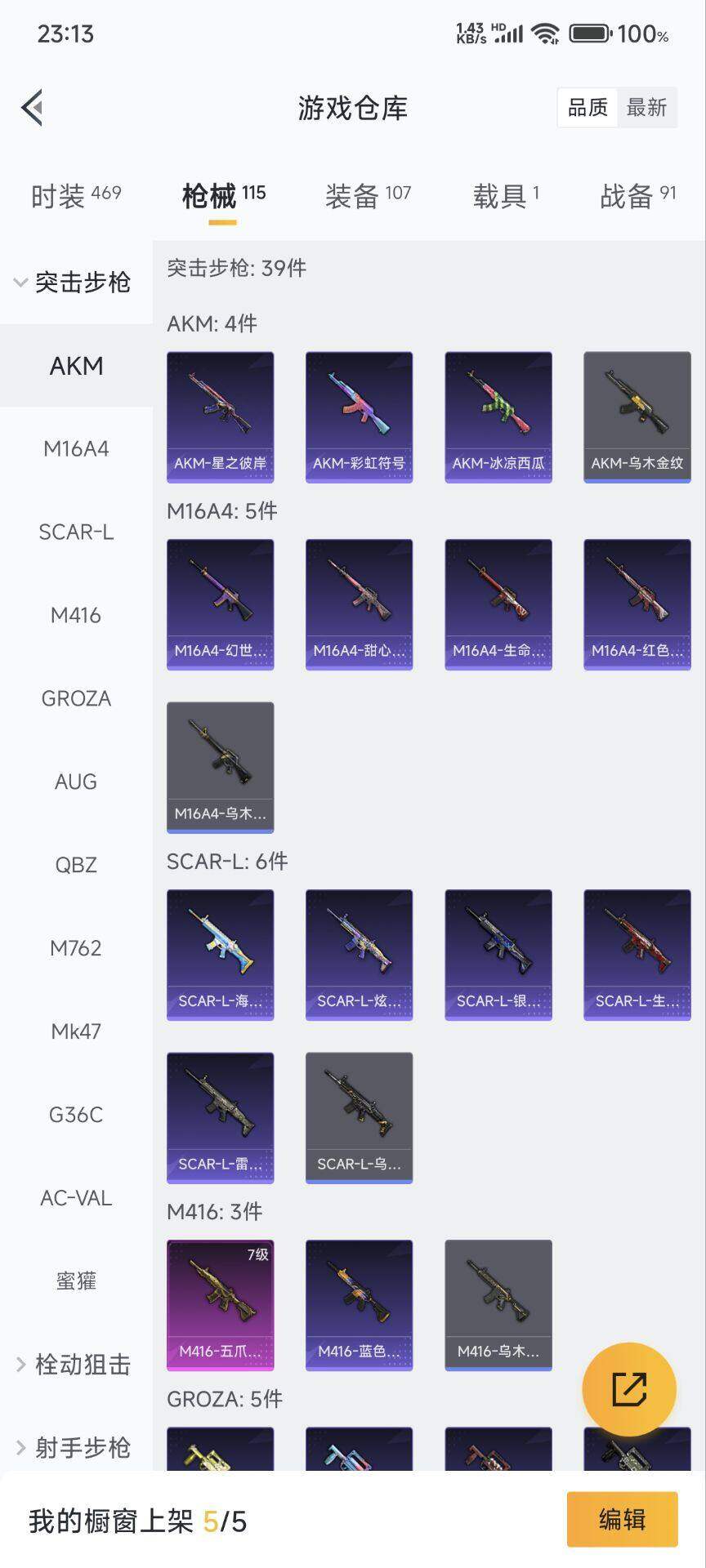View the SCAR-L-海 skin card
This screenshot has height=1568, width=706.
point(220,954)
